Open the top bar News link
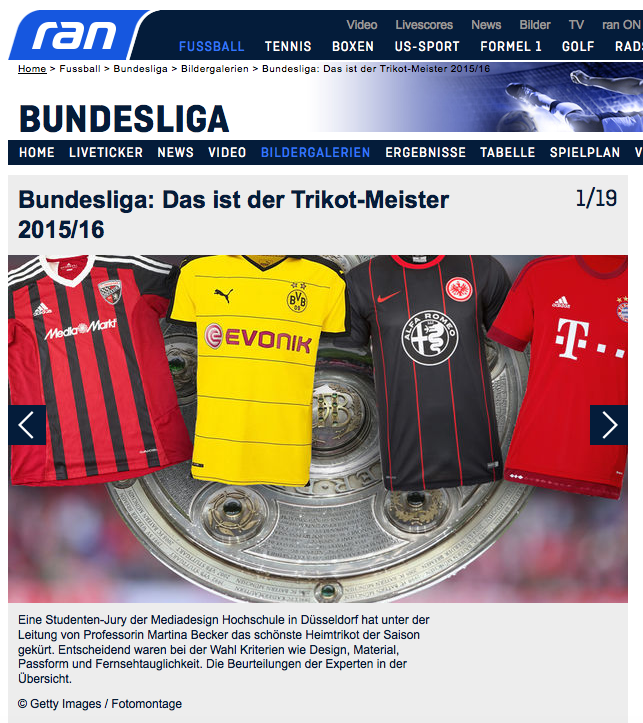Image resolution: width=643 pixels, height=723 pixels. pos(486,25)
